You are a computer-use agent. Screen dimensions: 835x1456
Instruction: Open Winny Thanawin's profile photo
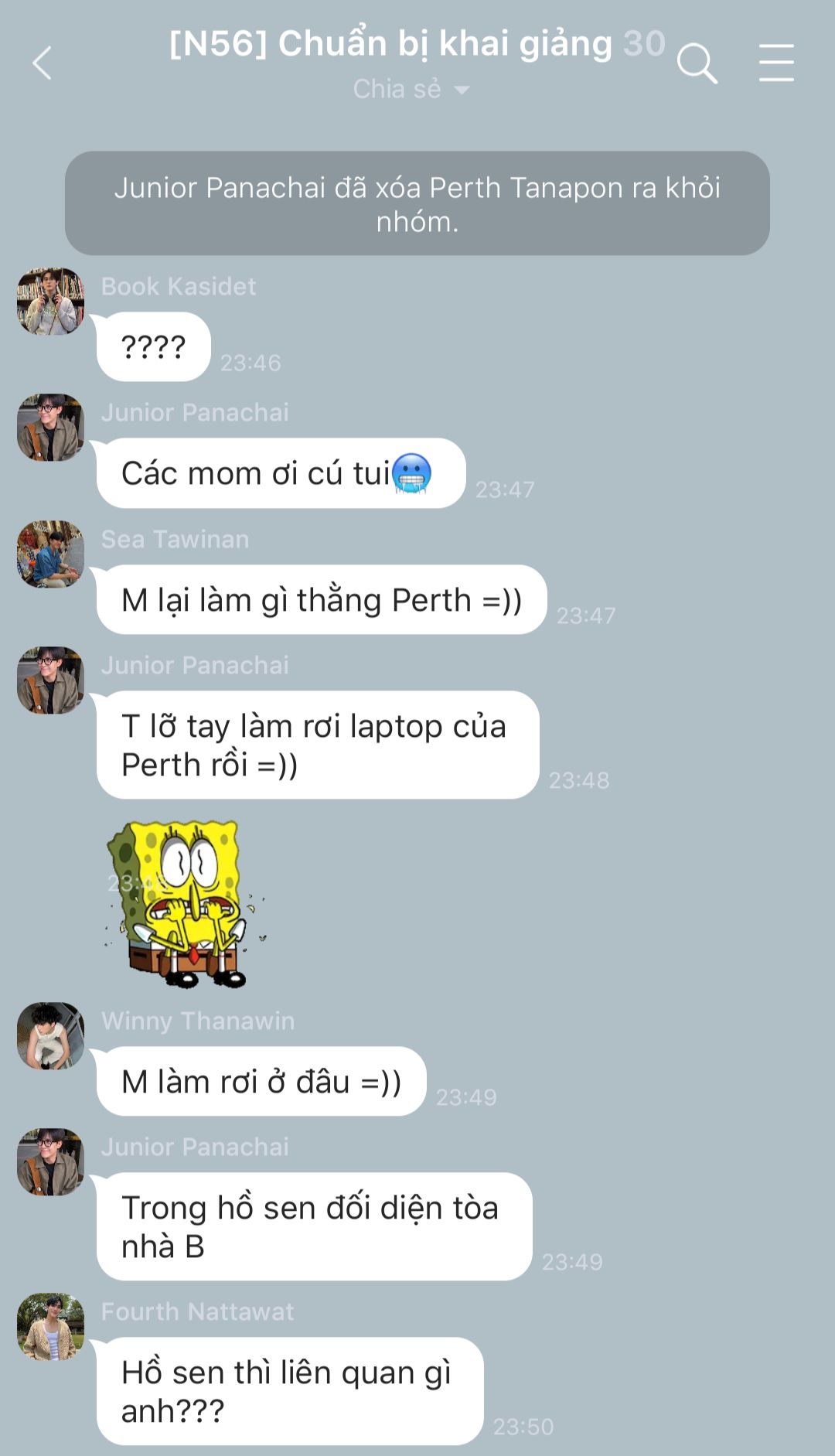[51, 1036]
